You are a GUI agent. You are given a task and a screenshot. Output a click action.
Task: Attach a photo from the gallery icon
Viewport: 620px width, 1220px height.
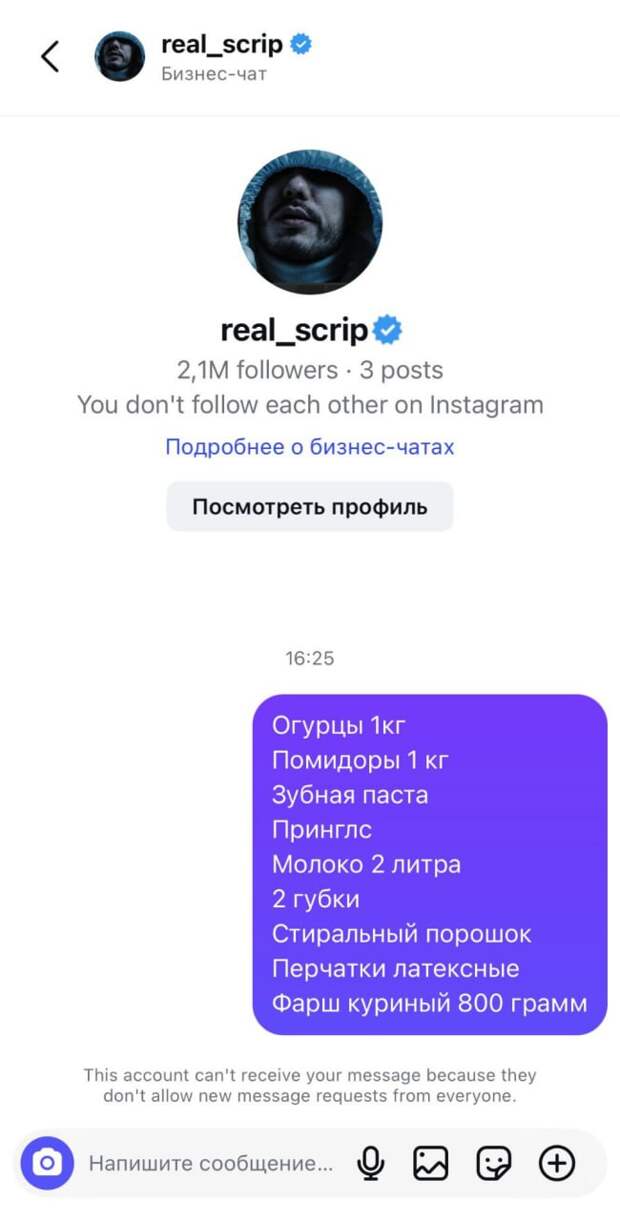coord(431,1163)
